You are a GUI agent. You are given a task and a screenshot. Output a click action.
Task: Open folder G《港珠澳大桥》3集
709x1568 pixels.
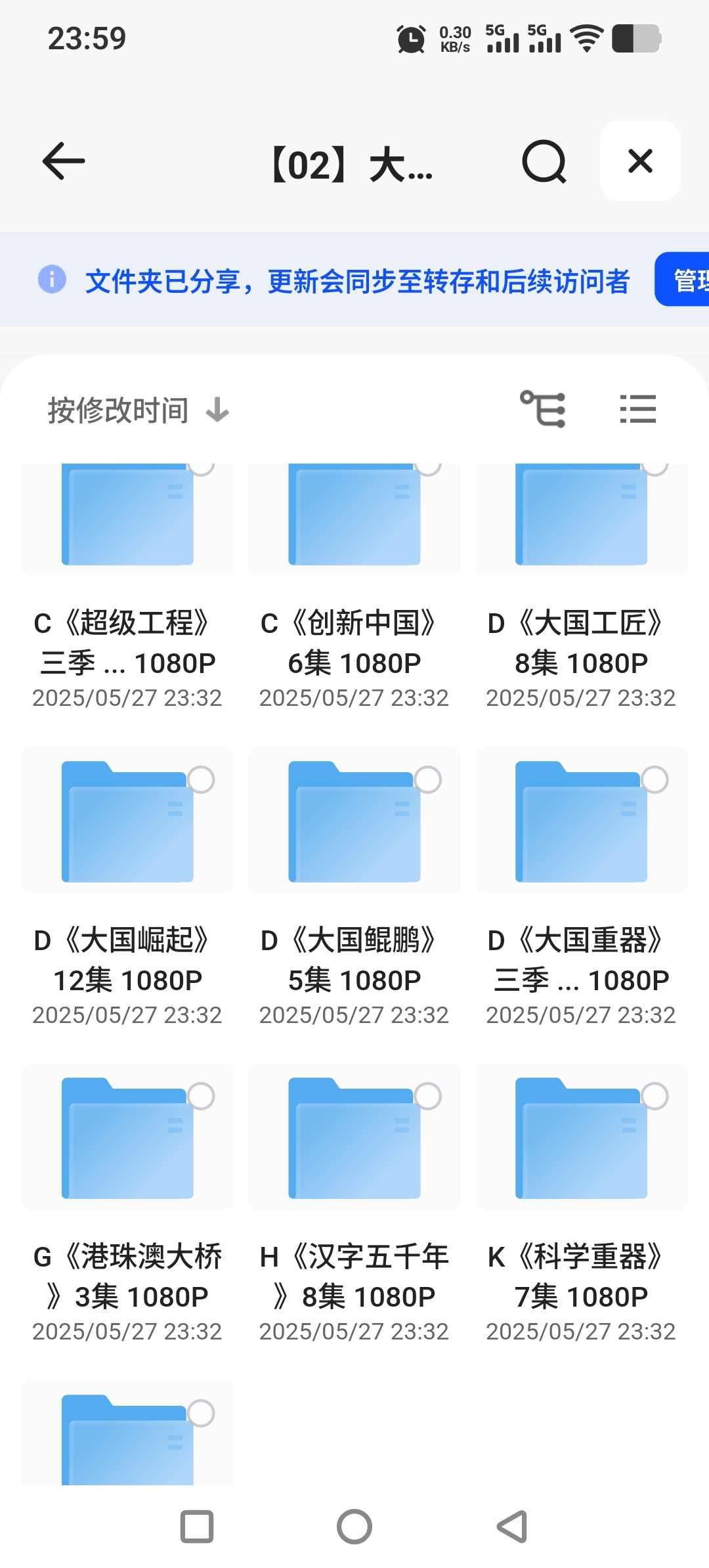[x=127, y=1138]
